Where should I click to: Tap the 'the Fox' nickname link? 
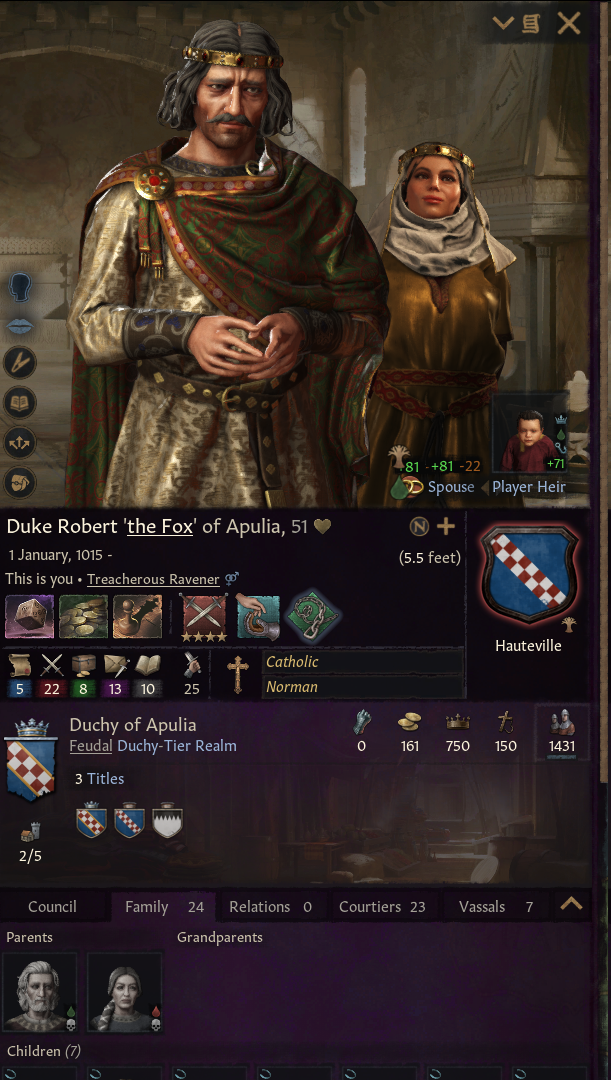(x=159, y=528)
